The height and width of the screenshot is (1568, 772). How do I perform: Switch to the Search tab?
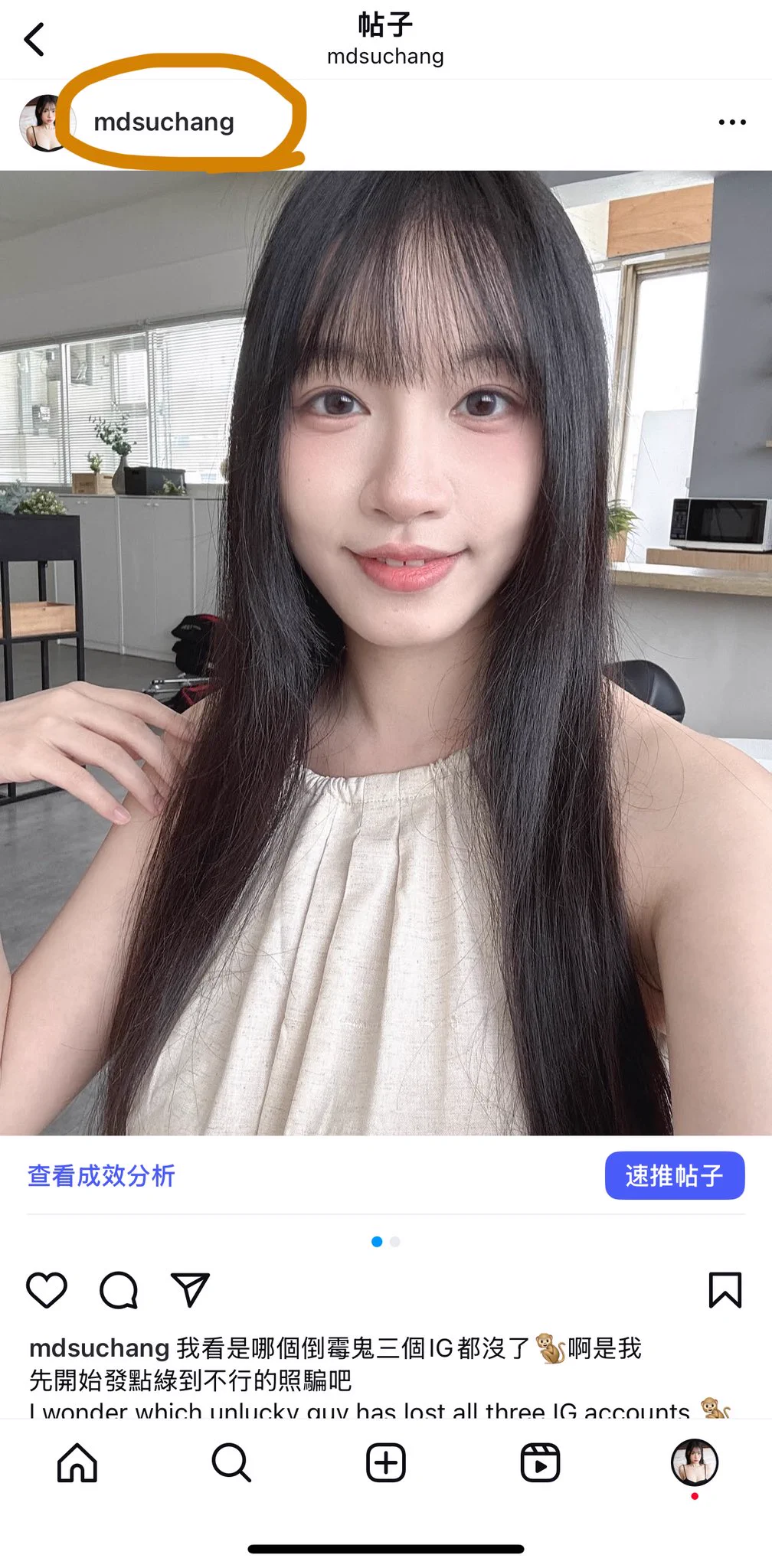tap(231, 1463)
